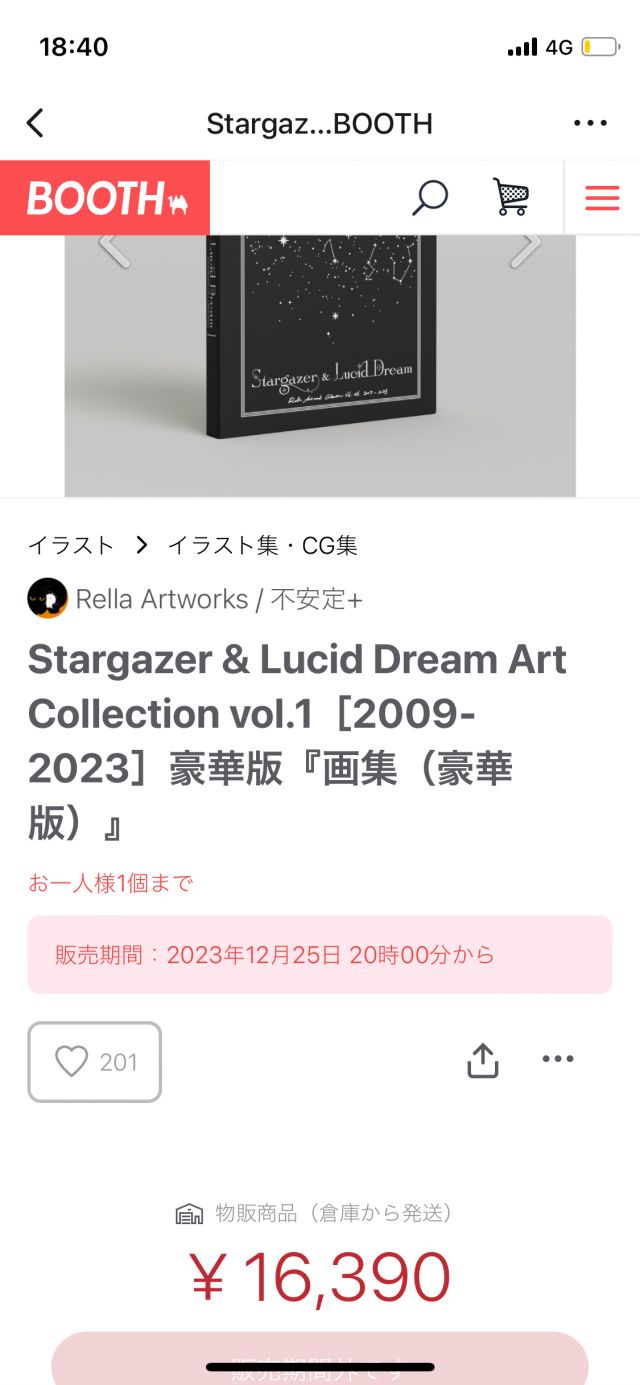View the shopping cart
Image resolution: width=640 pixels, height=1385 pixels.
(511, 197)
